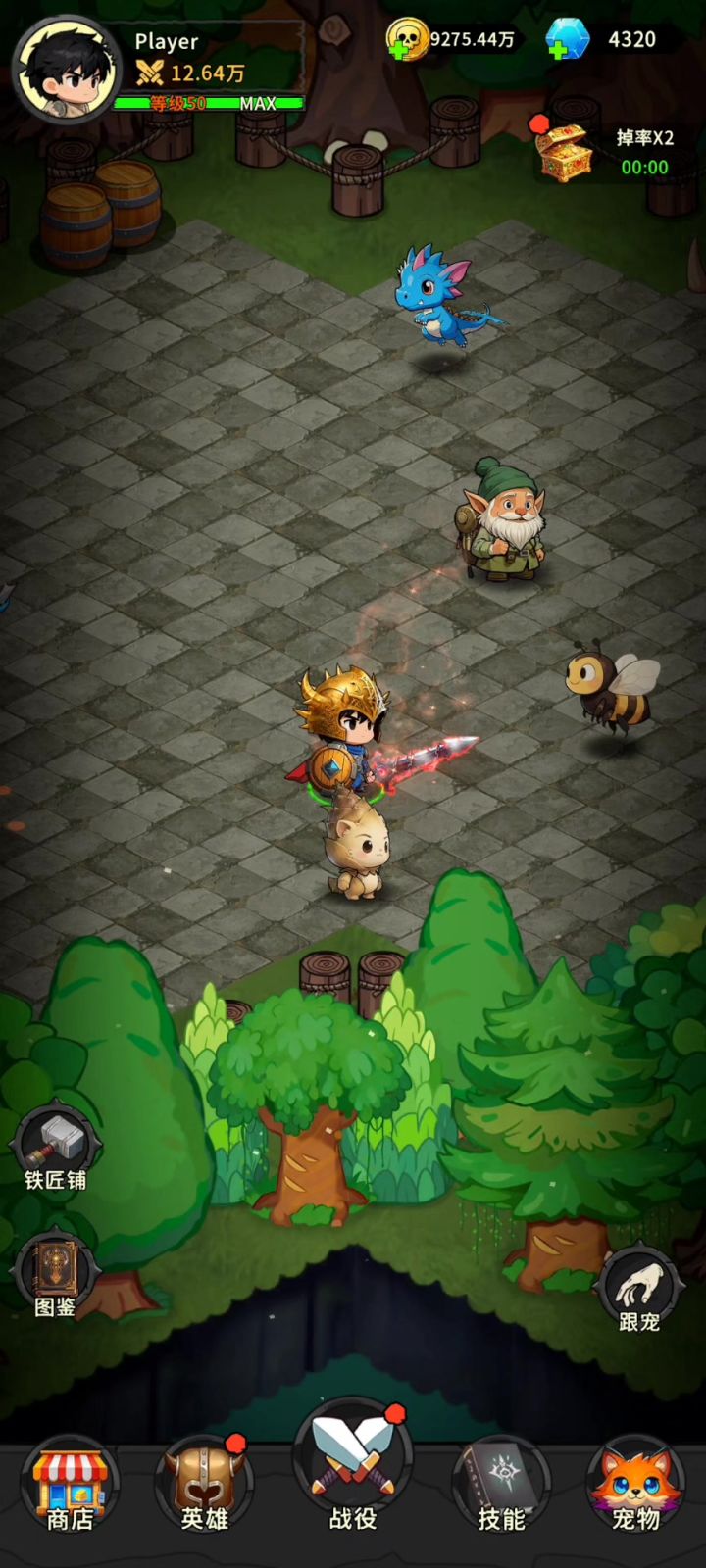The image size is (706, 1568).
Task: Open the treasure chest drop rate bonus
Action: (x=564, y=151)
